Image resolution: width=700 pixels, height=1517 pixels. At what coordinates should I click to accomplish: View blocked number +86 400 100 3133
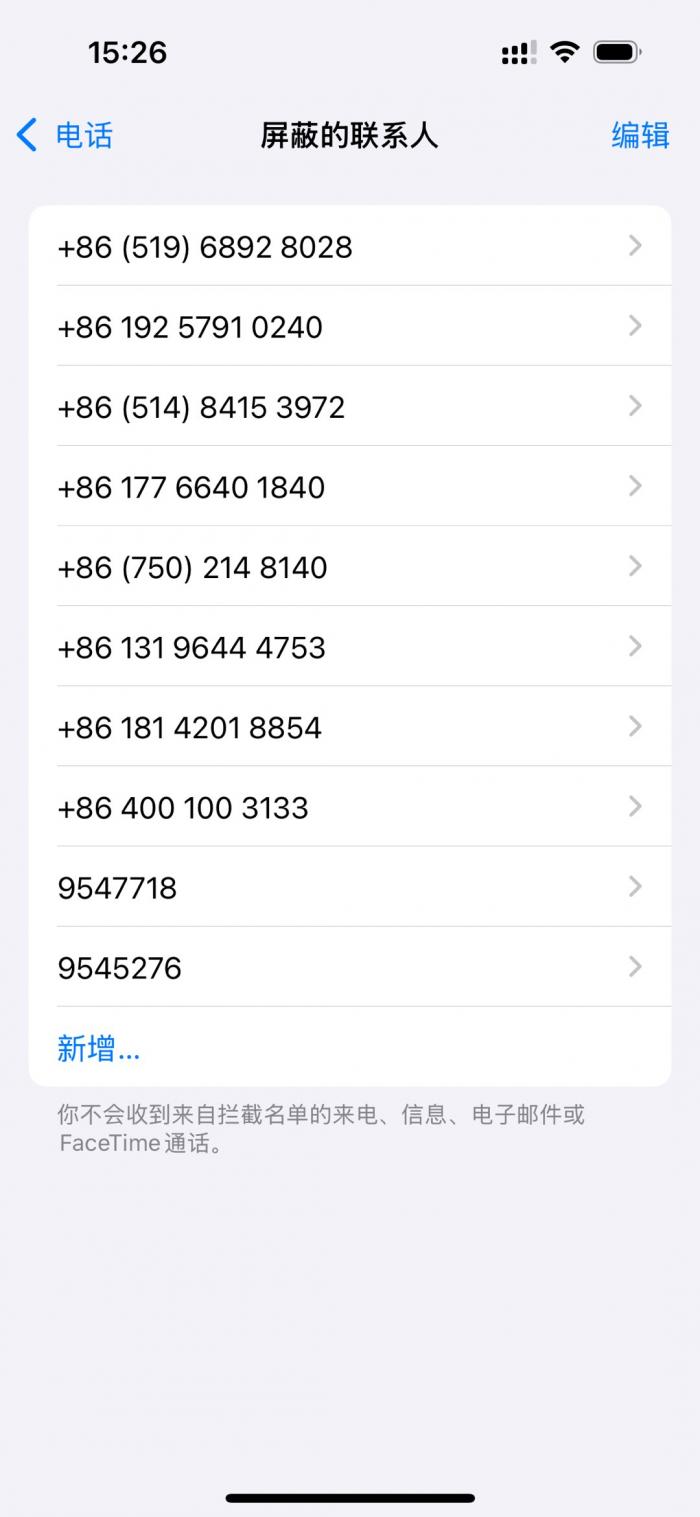point(350,806)
